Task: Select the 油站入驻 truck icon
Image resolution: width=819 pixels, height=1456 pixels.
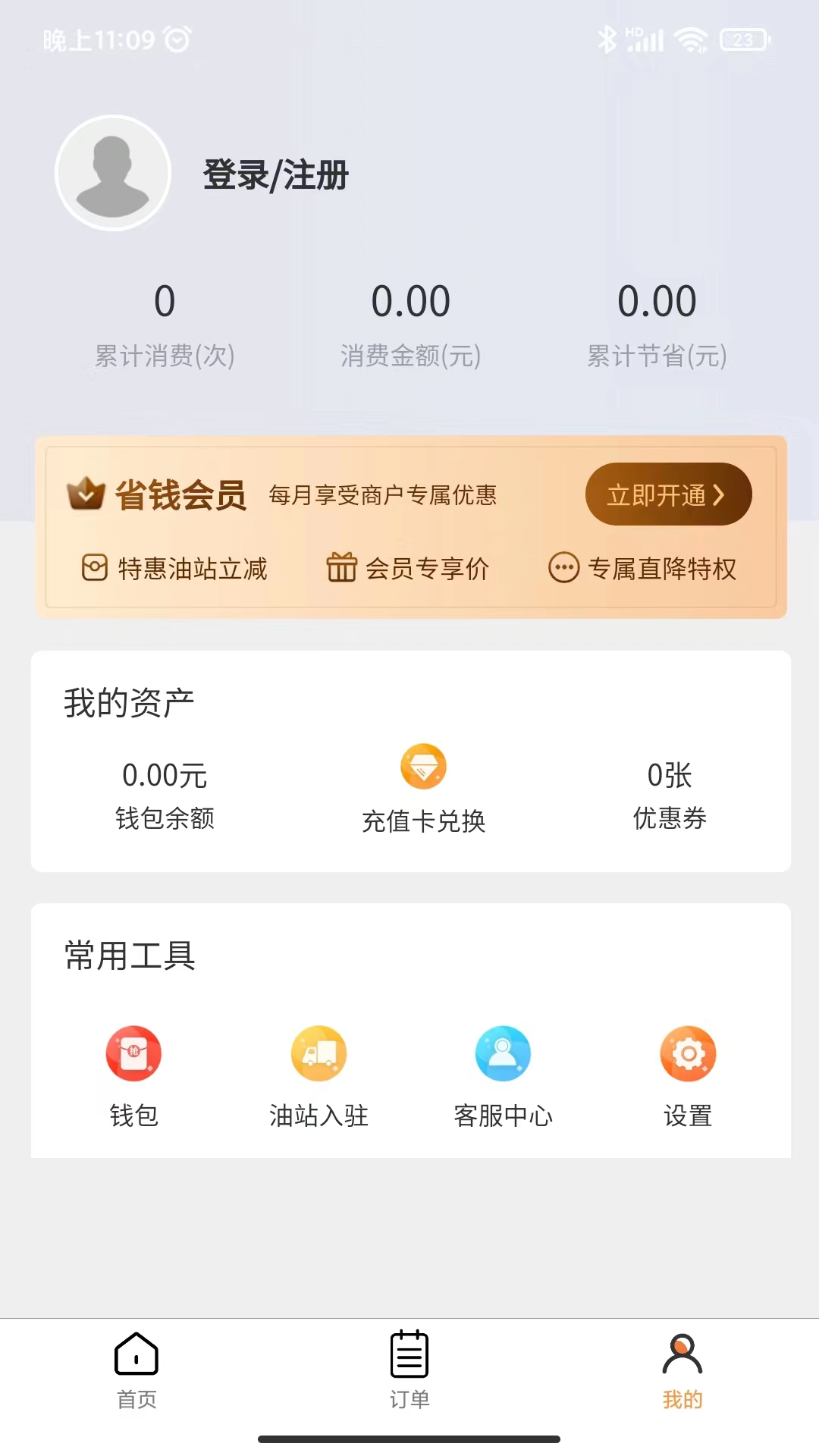Action: pos(318,1053)
